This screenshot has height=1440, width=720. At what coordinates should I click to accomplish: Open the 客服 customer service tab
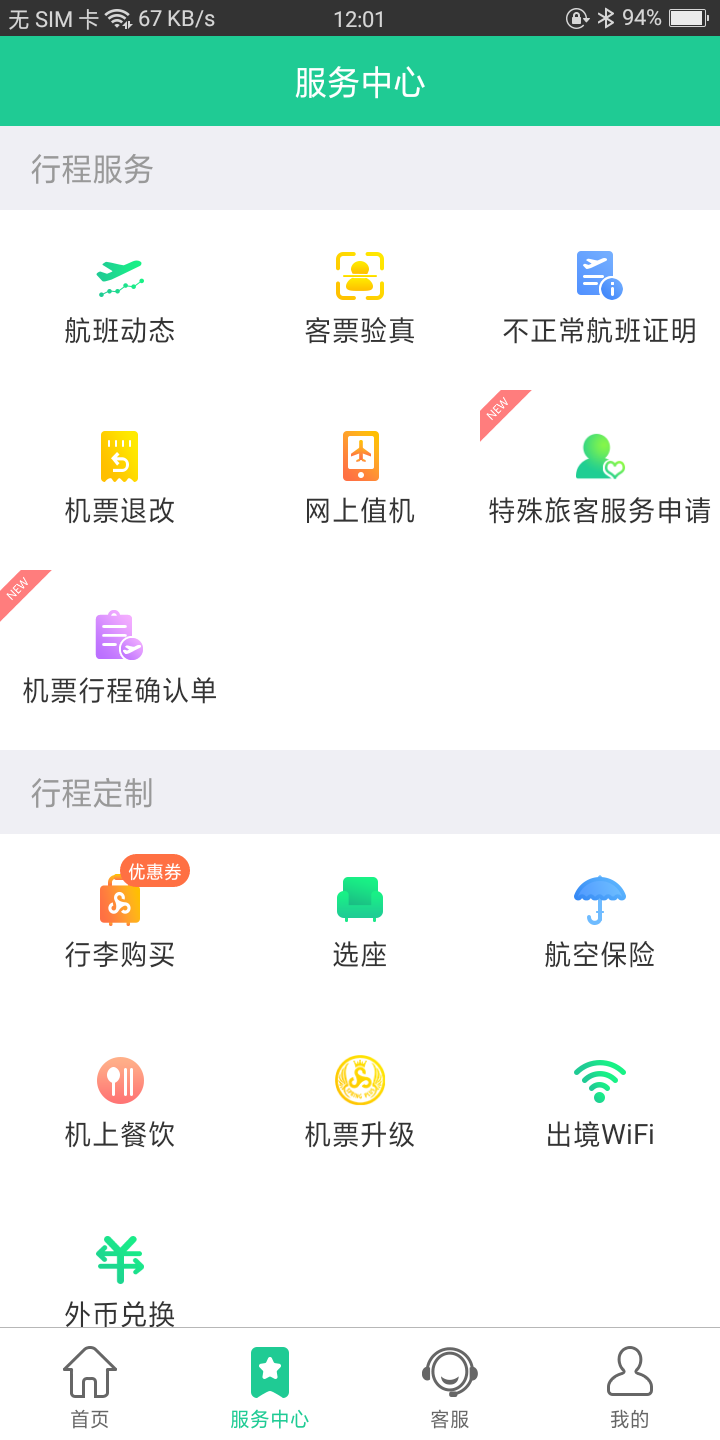pos(450,1385)
